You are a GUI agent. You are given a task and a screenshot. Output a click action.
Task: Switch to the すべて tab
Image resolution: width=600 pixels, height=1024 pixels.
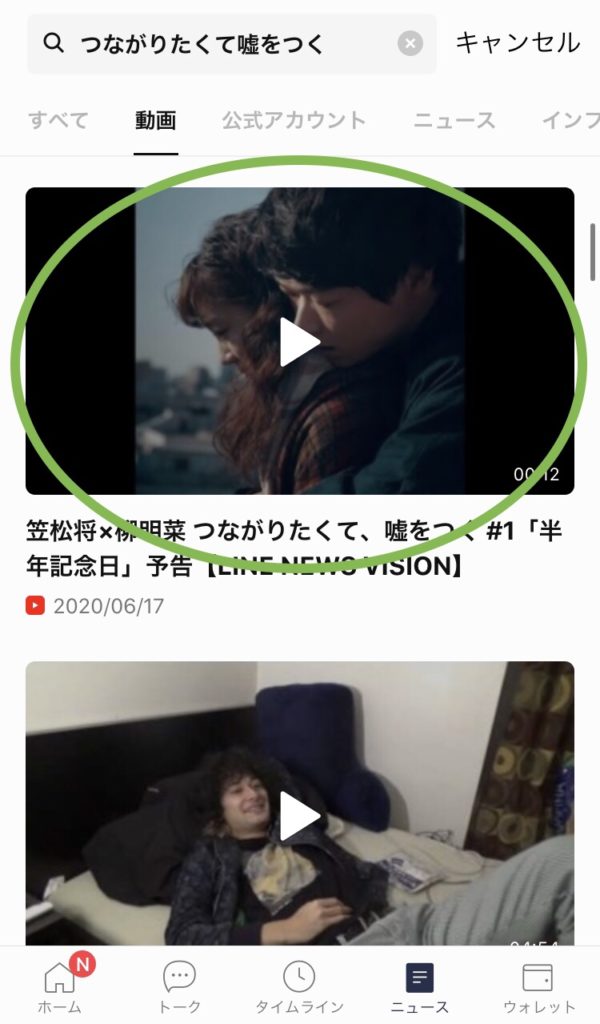58,121
